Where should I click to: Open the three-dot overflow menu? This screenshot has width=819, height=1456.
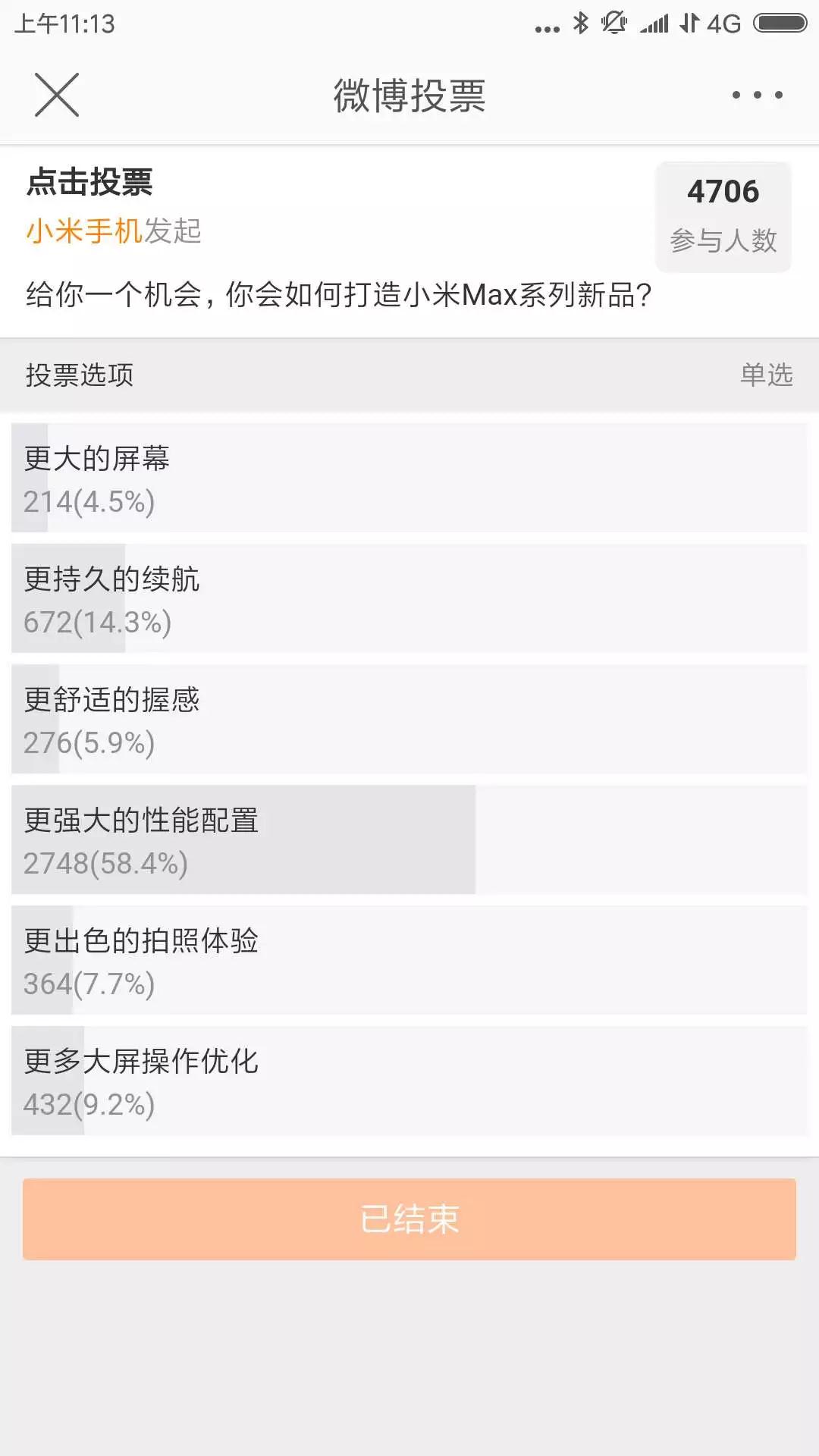point(757,96)
